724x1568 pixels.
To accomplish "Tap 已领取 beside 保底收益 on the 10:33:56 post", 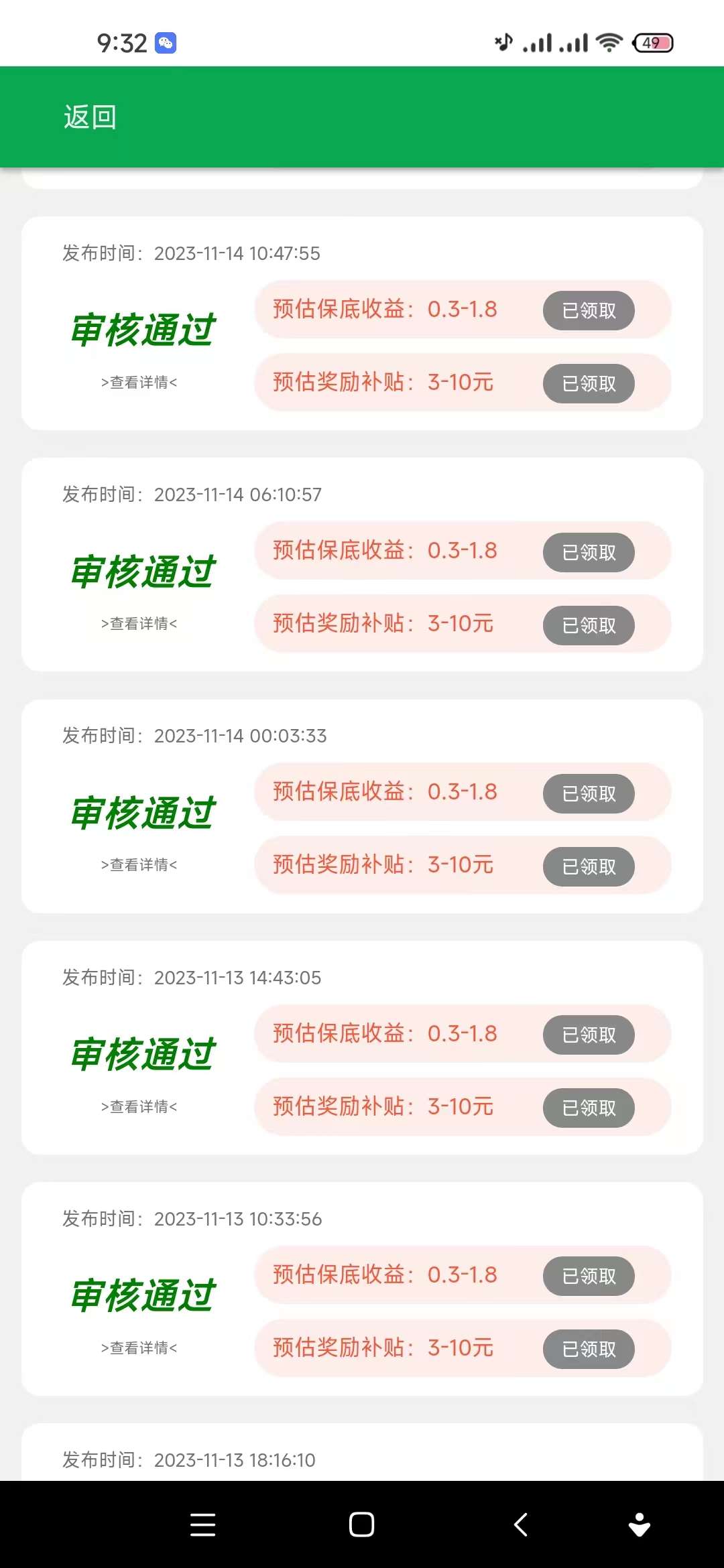I will tap(589, 1277).
